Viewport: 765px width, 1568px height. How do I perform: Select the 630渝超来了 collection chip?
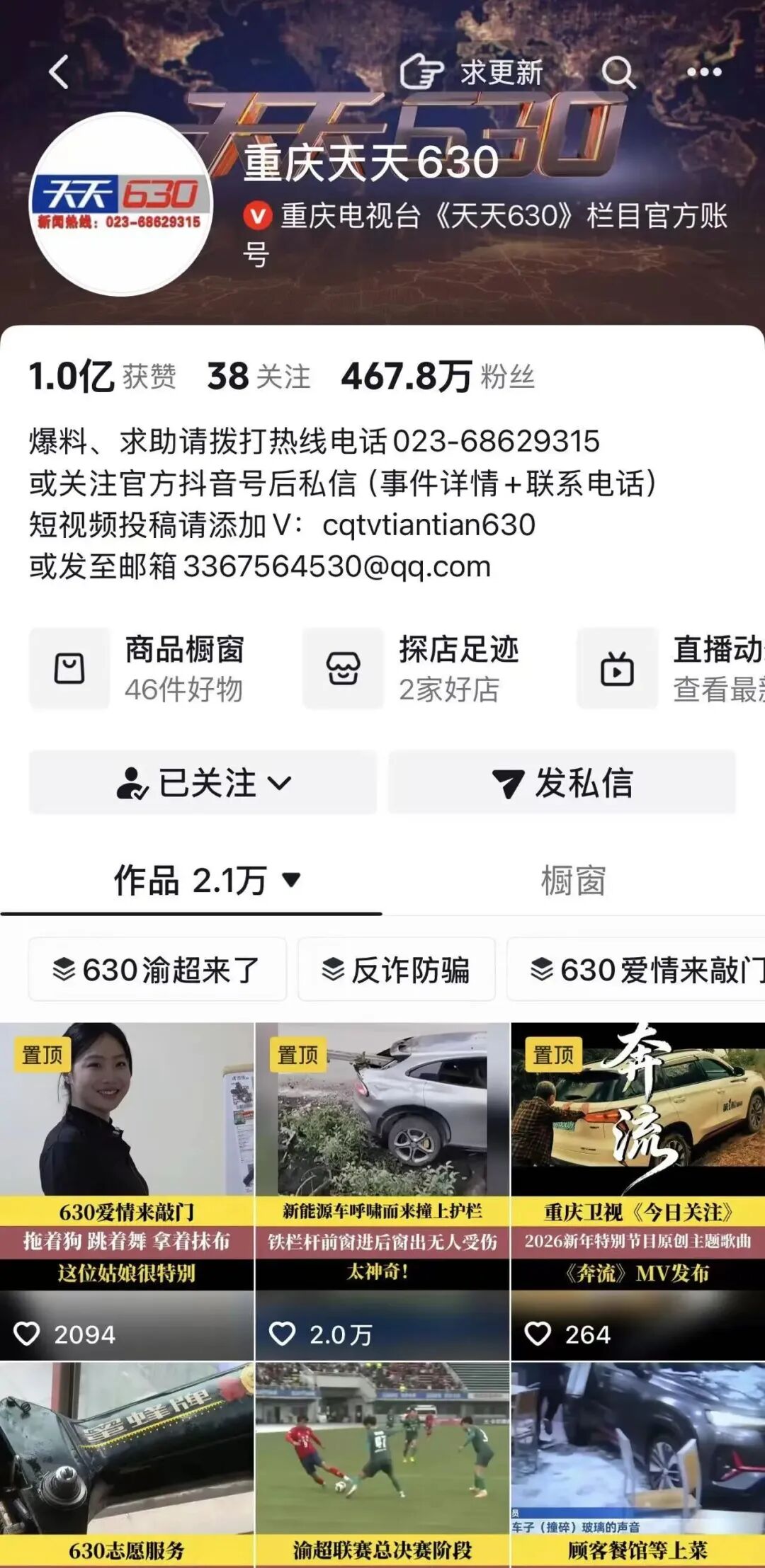click(x=157, y=969)
